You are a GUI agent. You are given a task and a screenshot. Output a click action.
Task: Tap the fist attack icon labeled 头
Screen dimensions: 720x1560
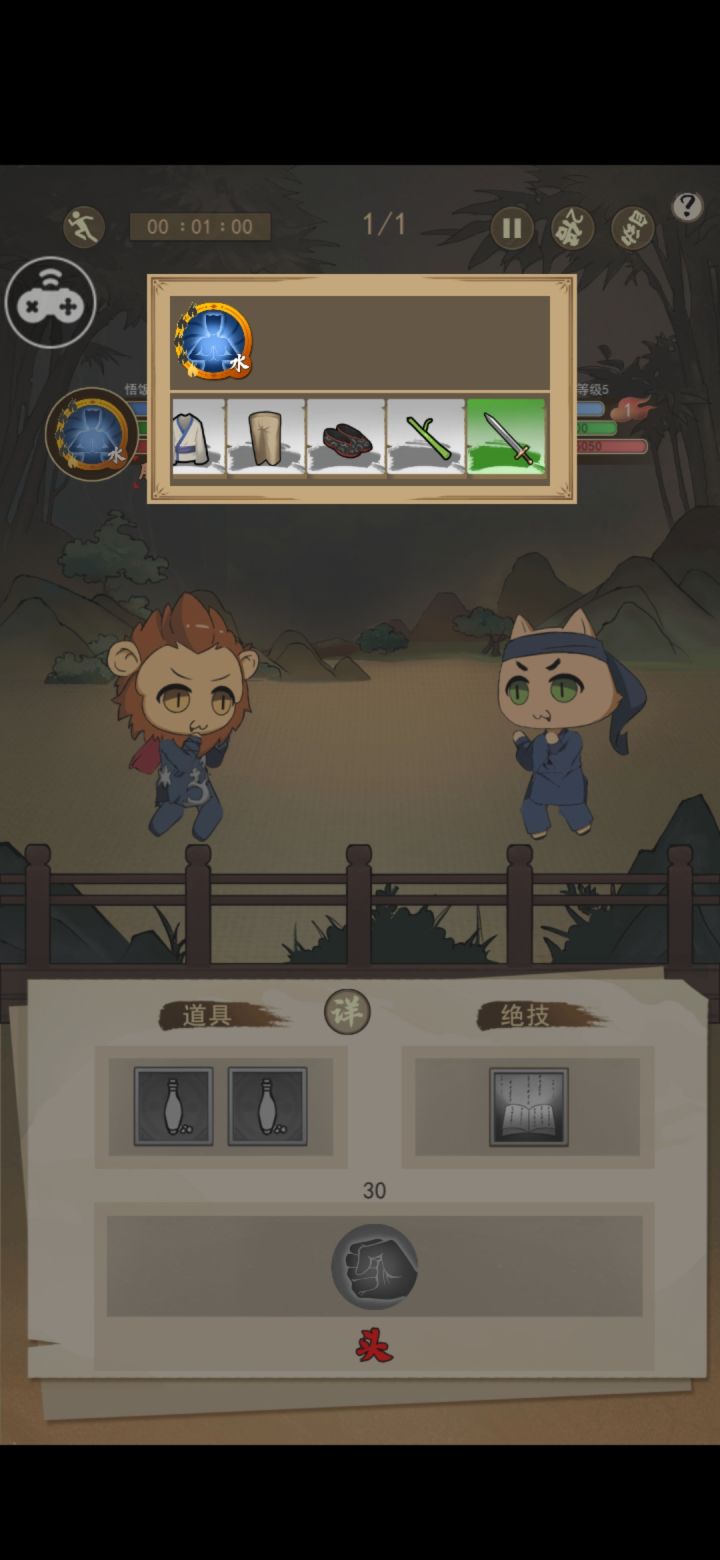[x=375, y=1265]
